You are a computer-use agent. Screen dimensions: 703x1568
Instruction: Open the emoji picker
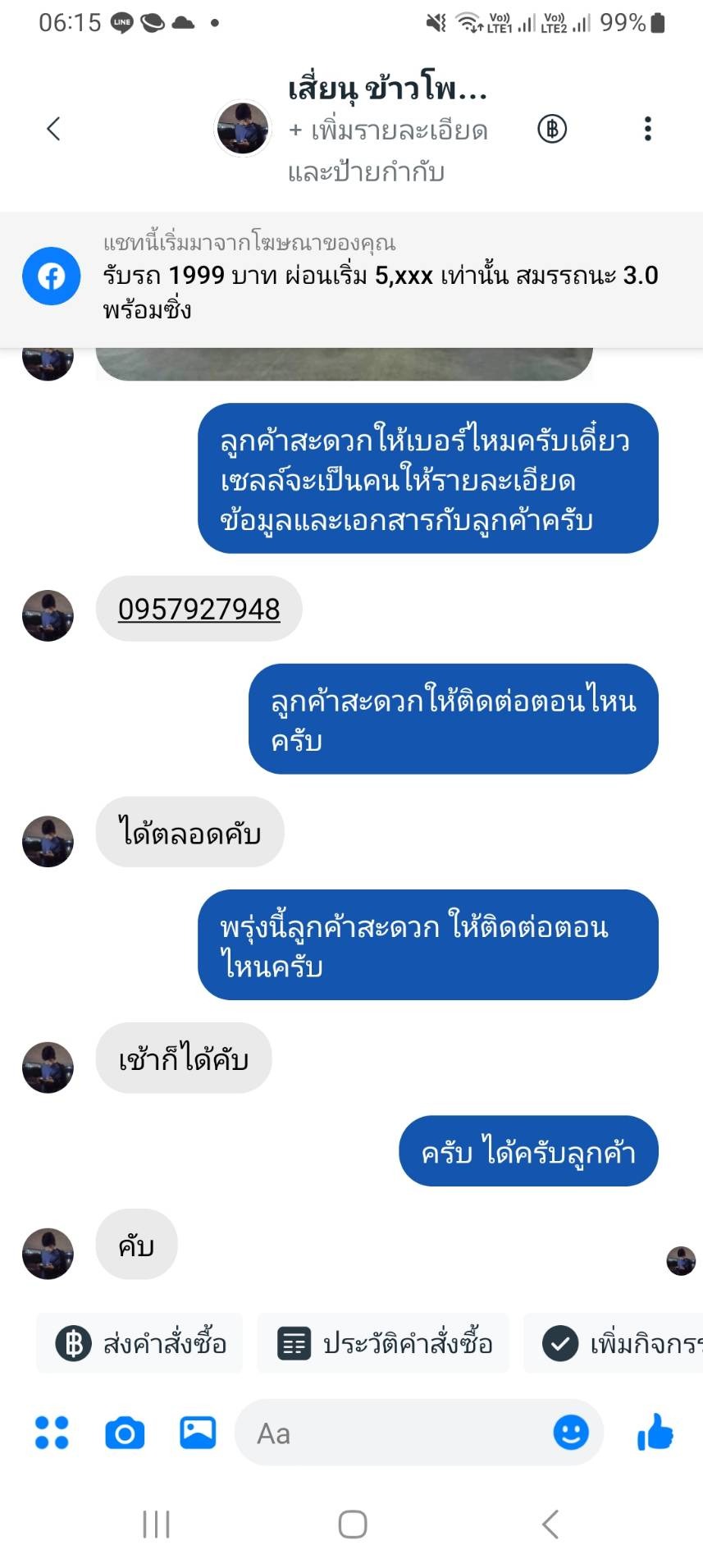pyautogui.click(x=571, y=1433)
